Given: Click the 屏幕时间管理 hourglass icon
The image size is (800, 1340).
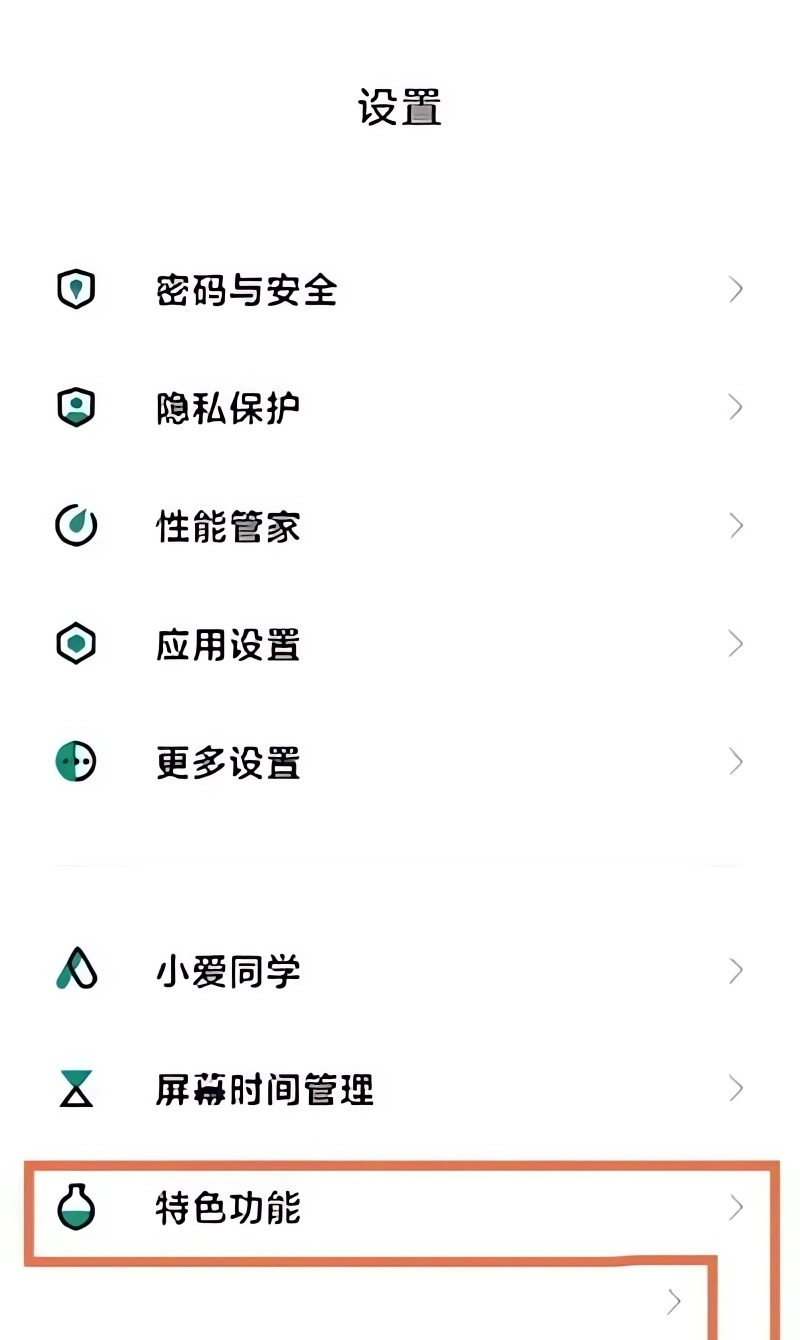Looking at the screenshot, I should (x=76, y=1089).
